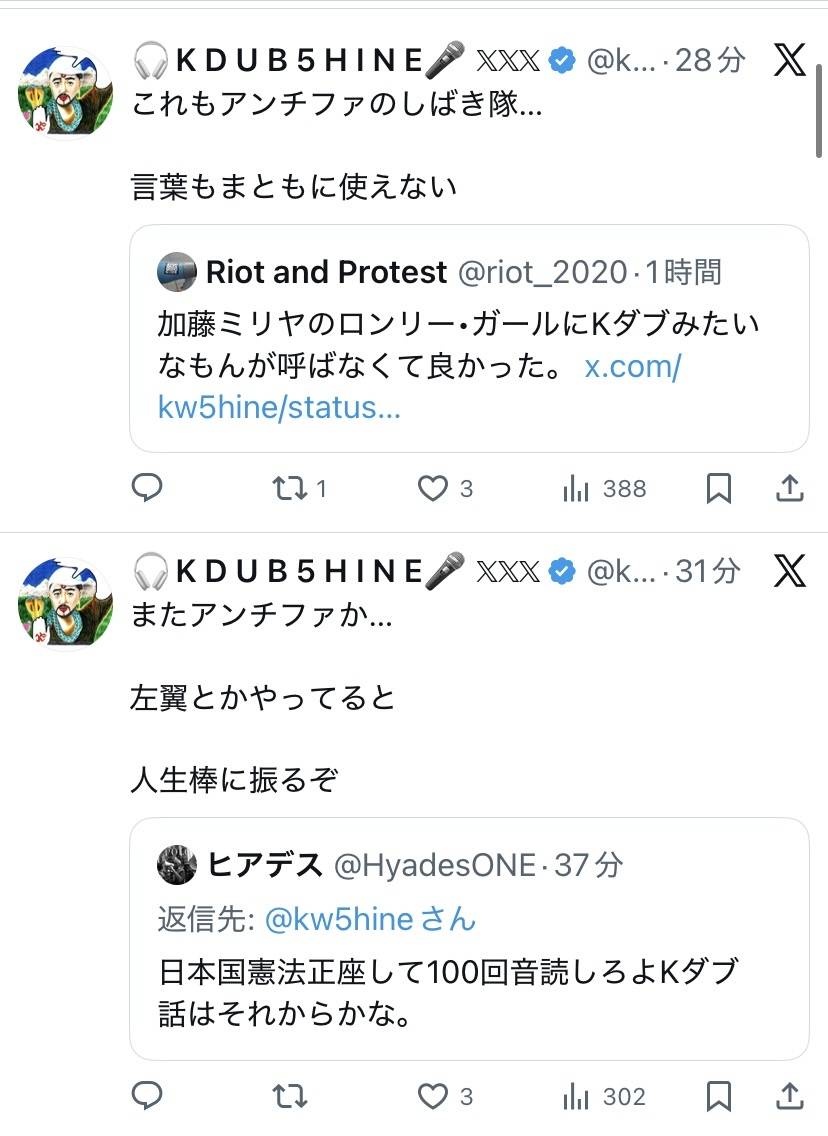Reply to the tweet quoting ヒアデス
The image size is (828, 1136).
[x=147, y=1097]
